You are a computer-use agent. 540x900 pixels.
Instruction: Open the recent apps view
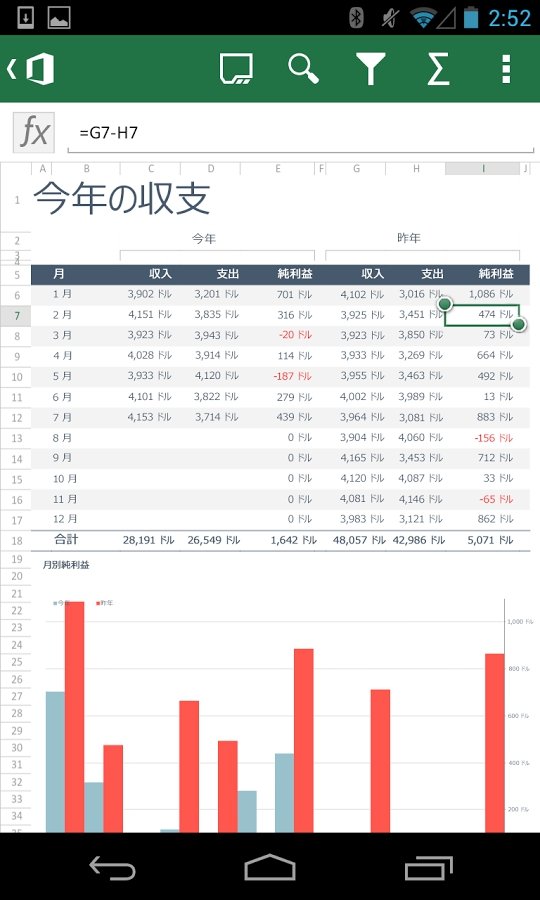click(428, 867)
